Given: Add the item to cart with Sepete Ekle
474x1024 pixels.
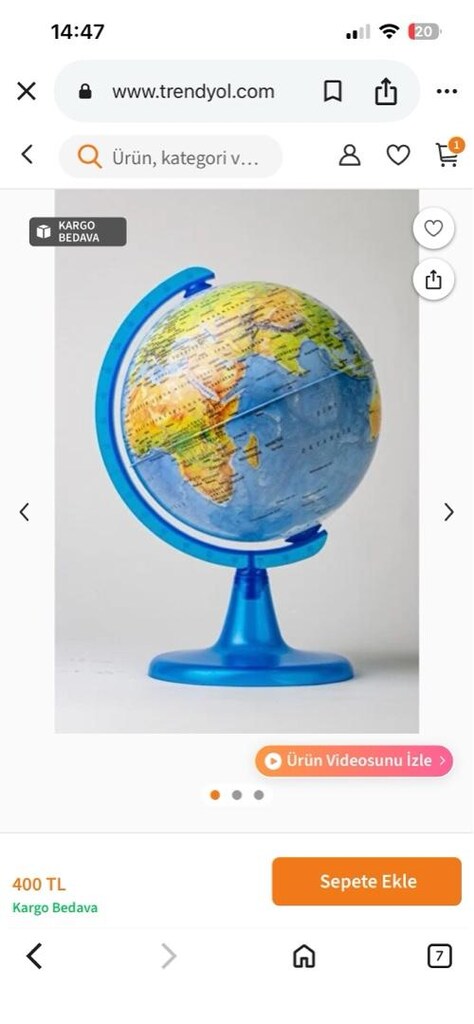Looking at the screenshot, I should (x=367, y=882).
